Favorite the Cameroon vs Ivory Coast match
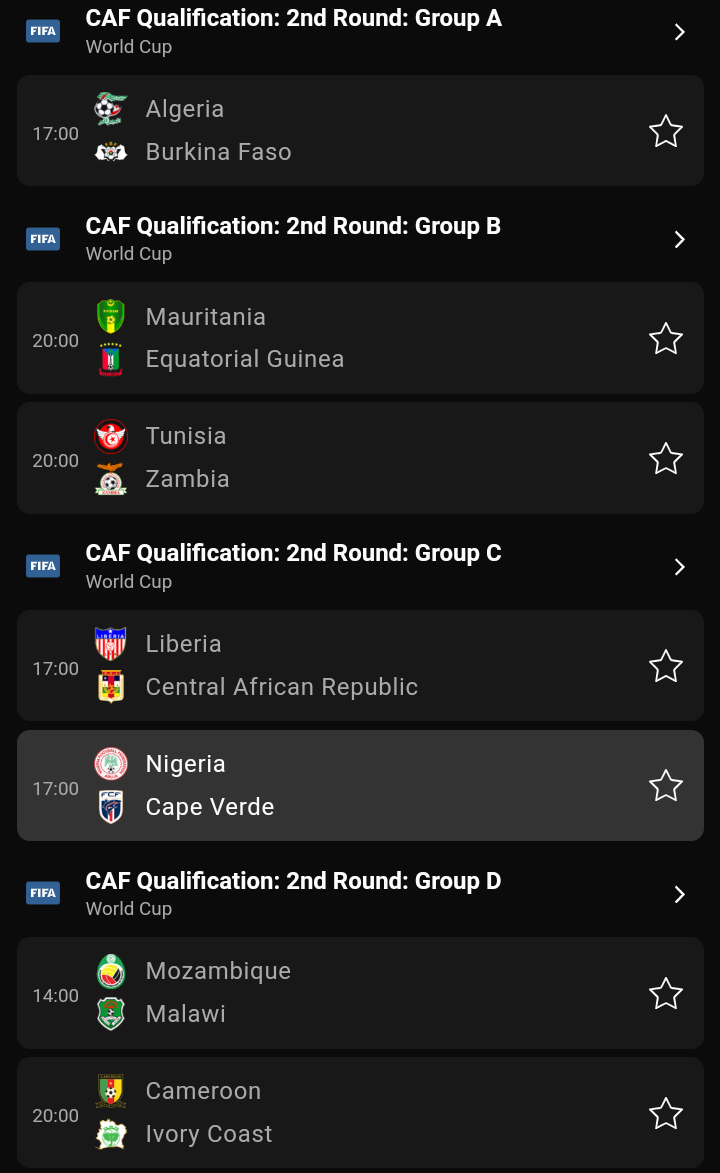 click(x=665, y=1113)
